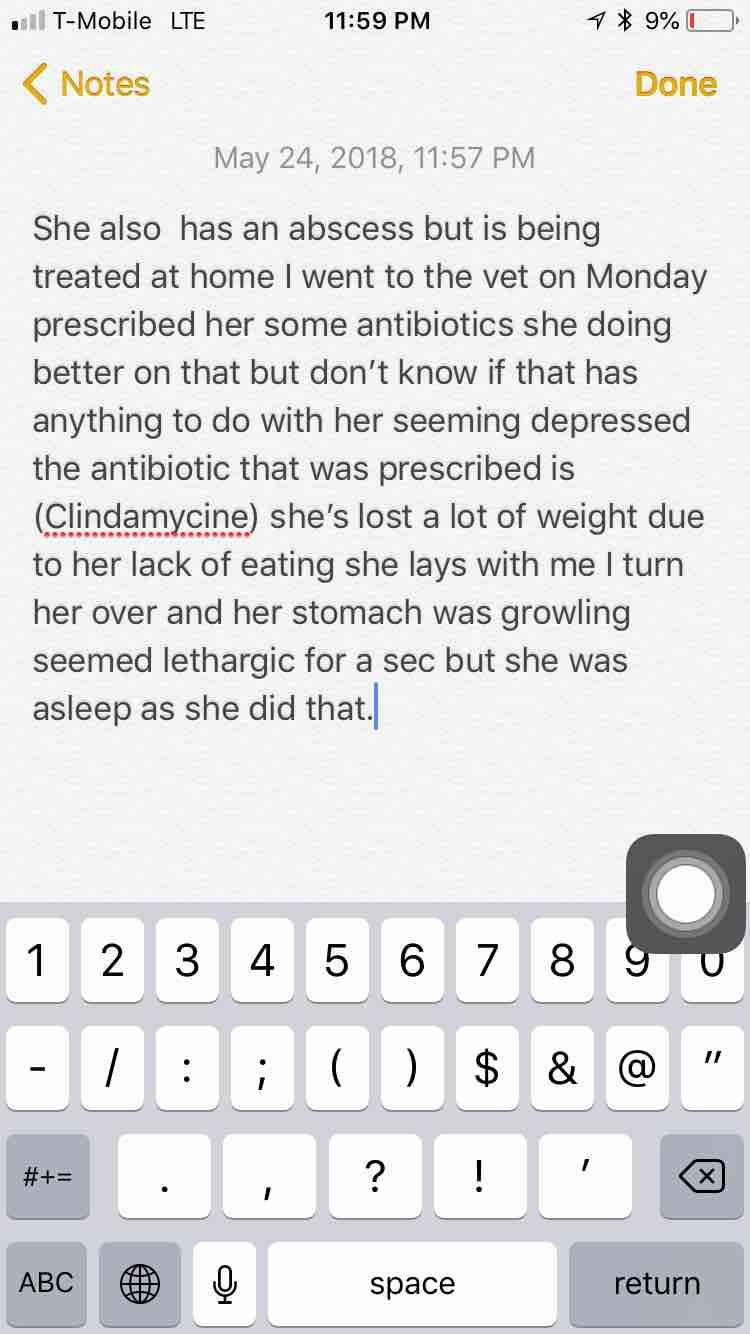Image resolution: width=750 pixels, height=1334 pixels.
Task: Start dictation with the microphone key
Action: [226, 1283]
